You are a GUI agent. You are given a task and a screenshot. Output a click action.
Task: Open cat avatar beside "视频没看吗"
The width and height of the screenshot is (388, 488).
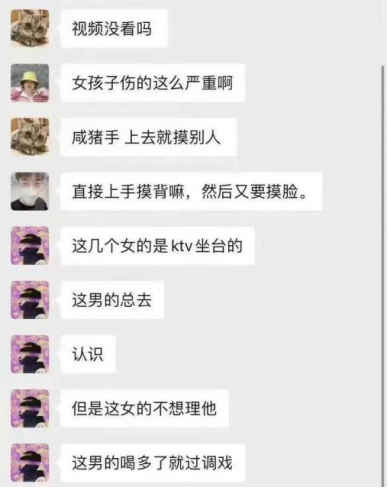pos(30,29)
